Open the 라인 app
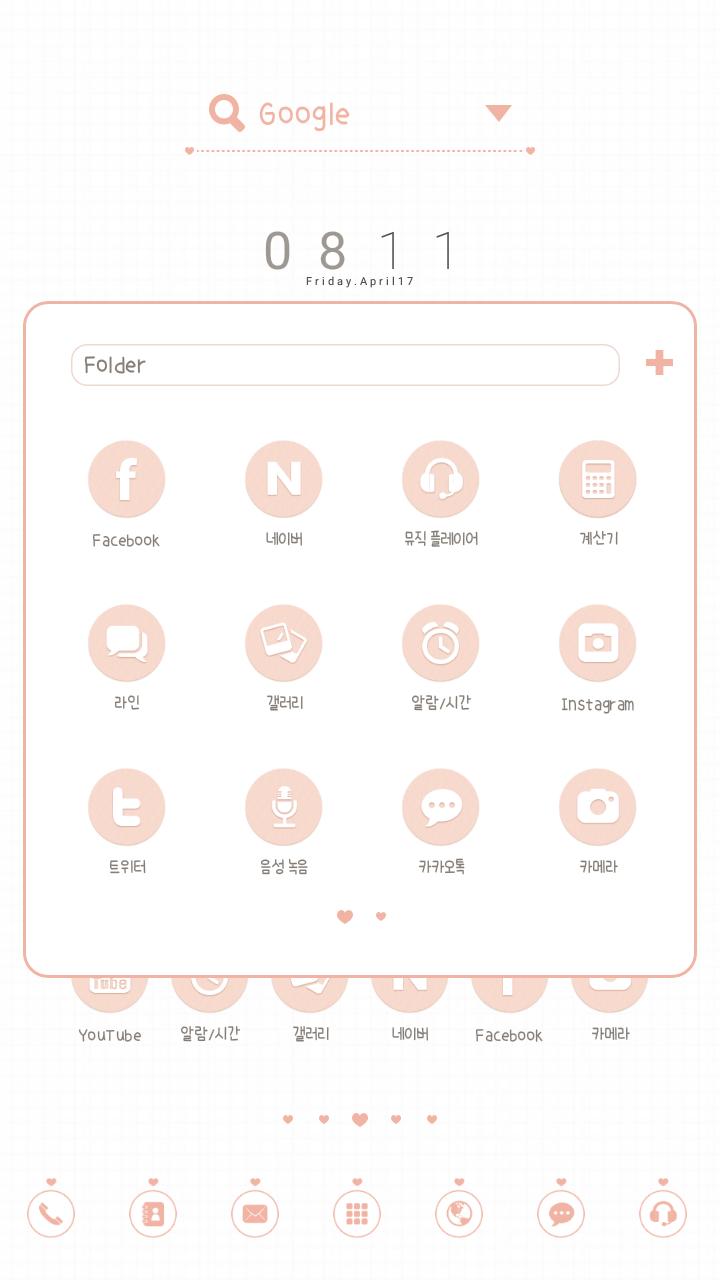Image resolution: width=720 pixels, height=1280 pixels. tap(126, 643)
